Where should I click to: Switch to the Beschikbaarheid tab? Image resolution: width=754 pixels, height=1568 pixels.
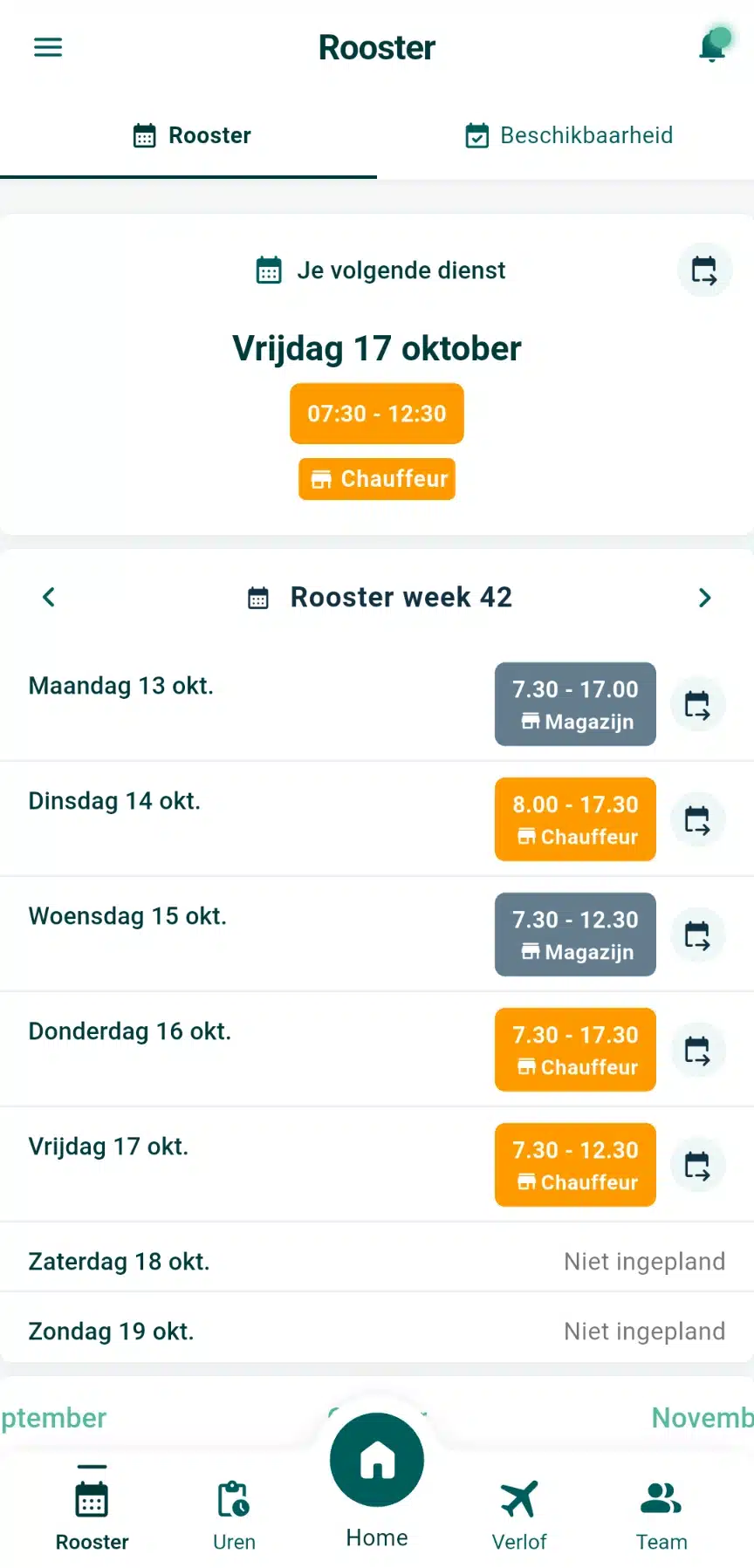[569, 135]
